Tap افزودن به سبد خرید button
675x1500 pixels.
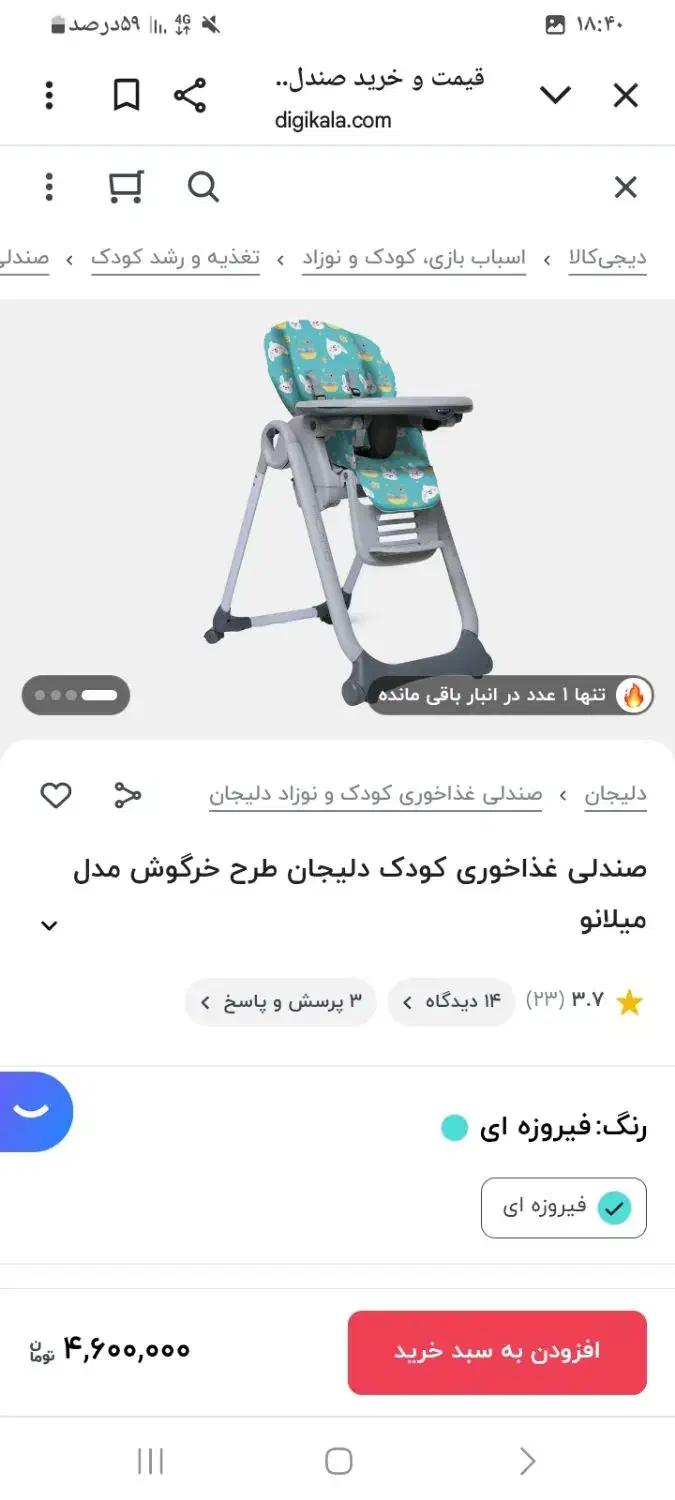(x=497, y=1352)
